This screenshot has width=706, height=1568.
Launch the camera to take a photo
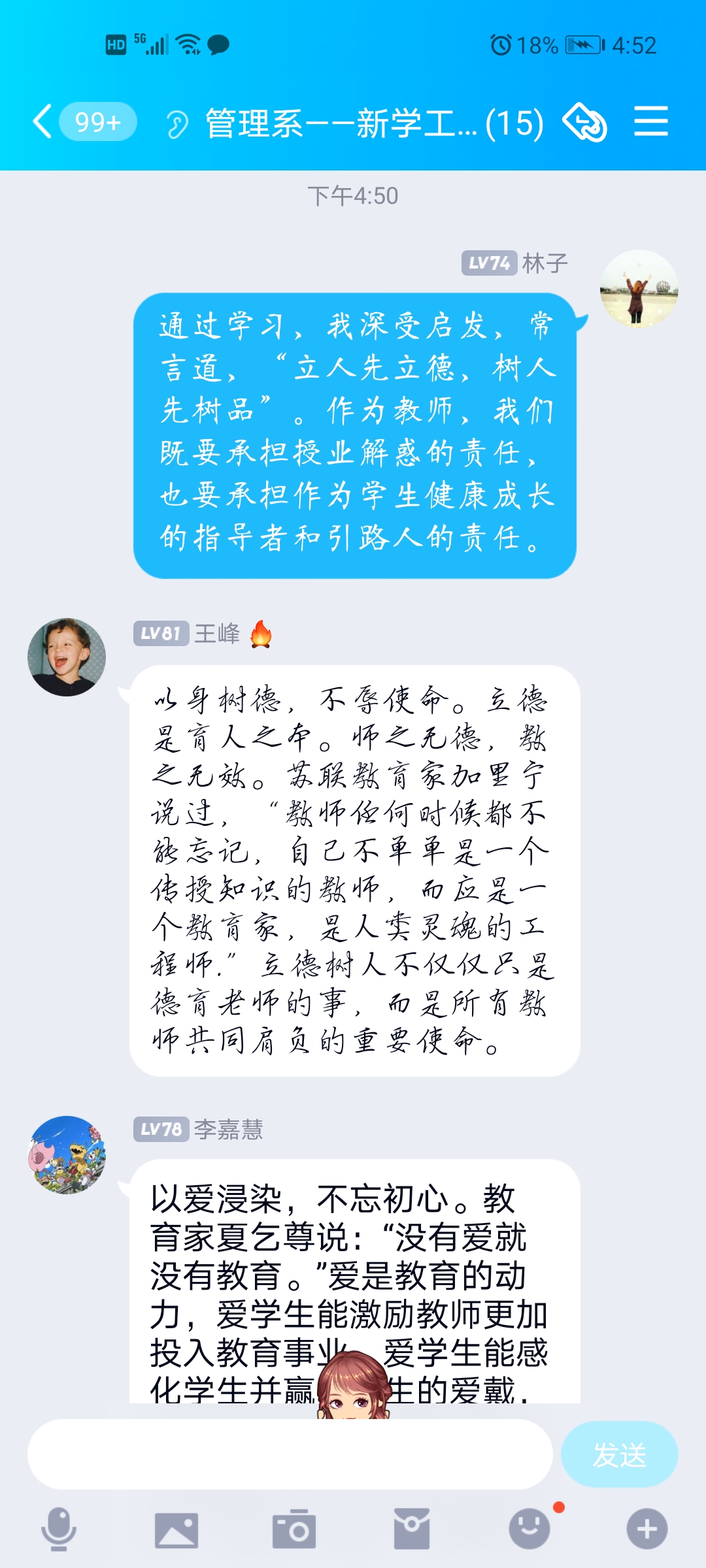coord(294,1529)
